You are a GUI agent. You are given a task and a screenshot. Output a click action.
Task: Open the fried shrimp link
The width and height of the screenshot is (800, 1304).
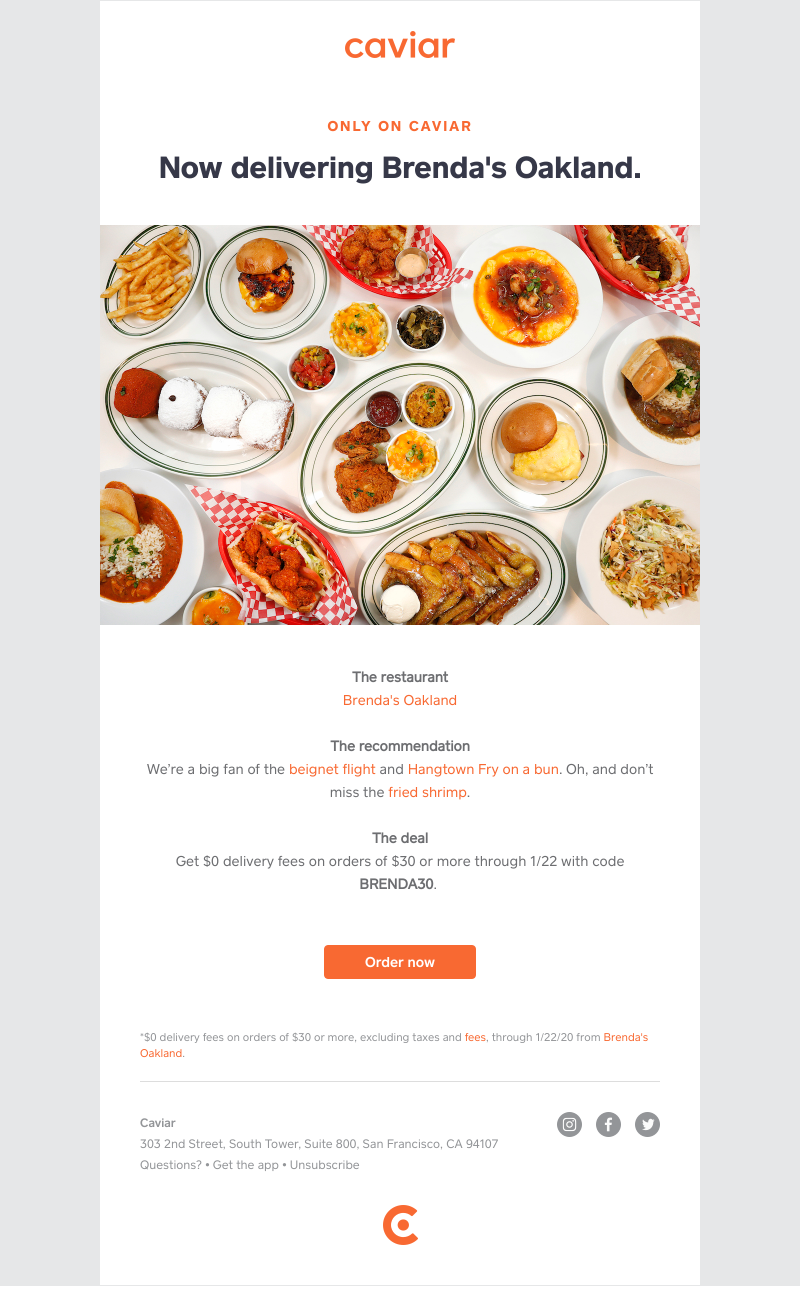(x=426, y=792)
